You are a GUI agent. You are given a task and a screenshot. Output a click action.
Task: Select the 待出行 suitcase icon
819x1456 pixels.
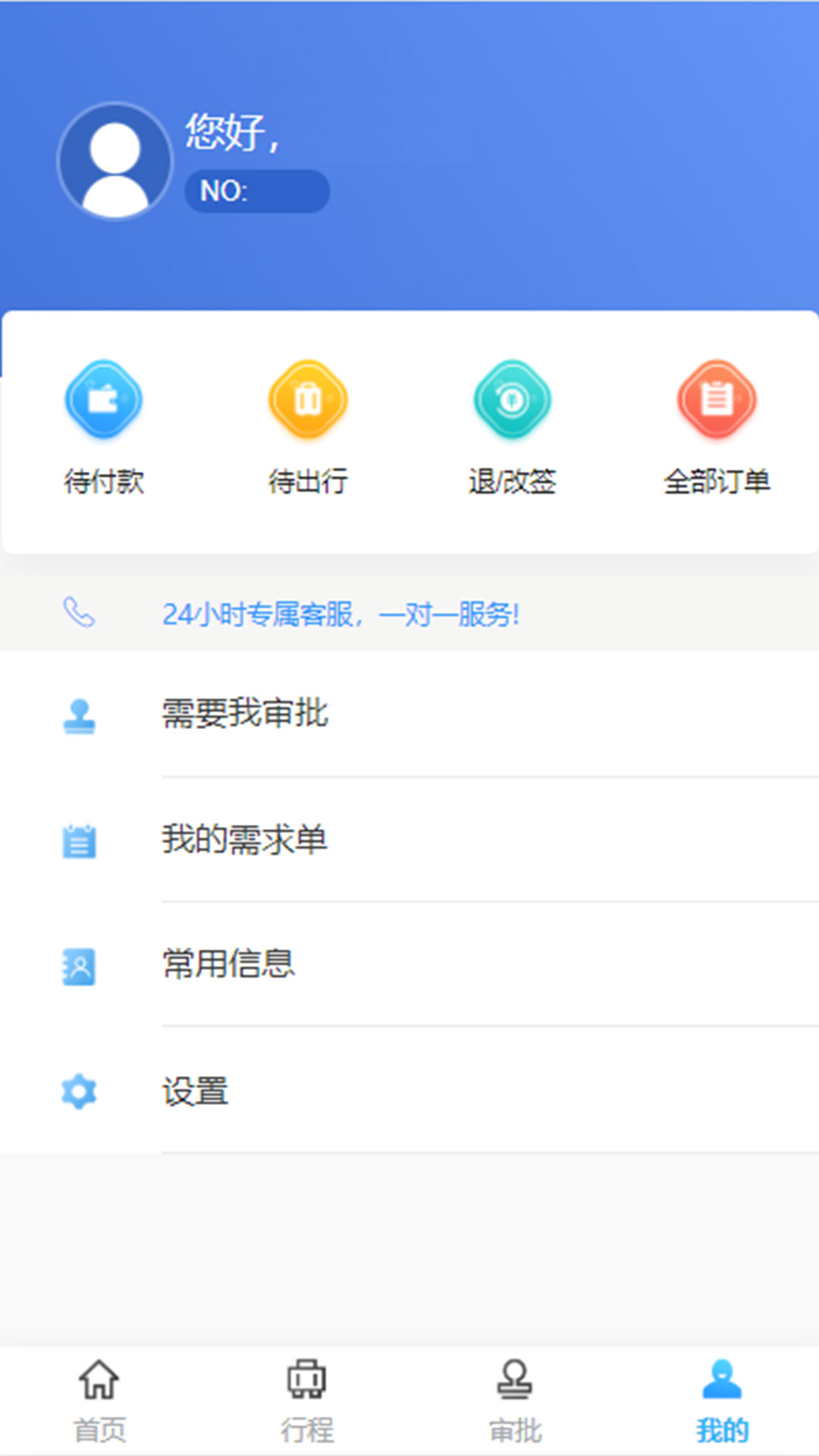click(x=308, y=400)
